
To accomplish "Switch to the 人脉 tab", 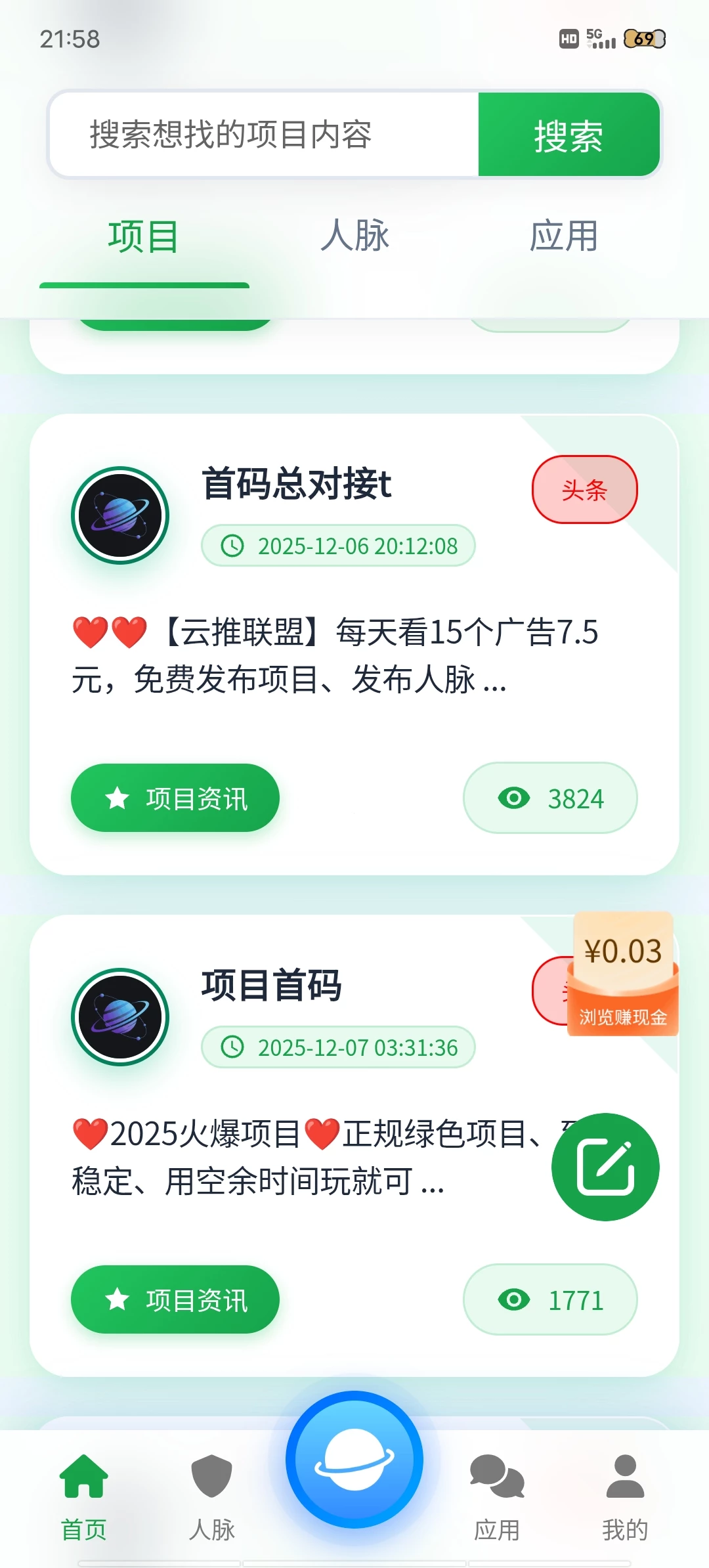I will tap(353, 238).
